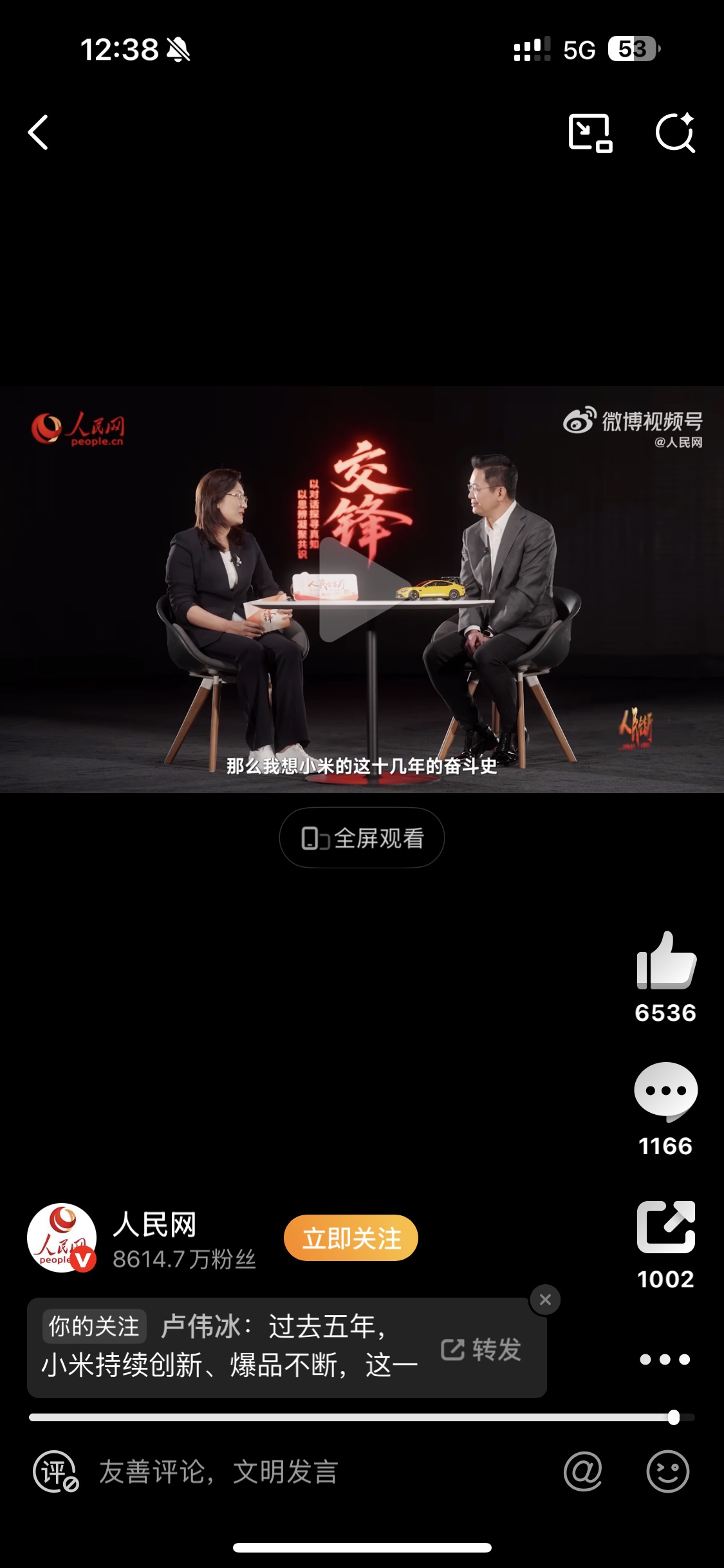Viewport: 724px width, 1568px height.
Task: Tap 转发 to repost this video
Action: click(481, 1350)
